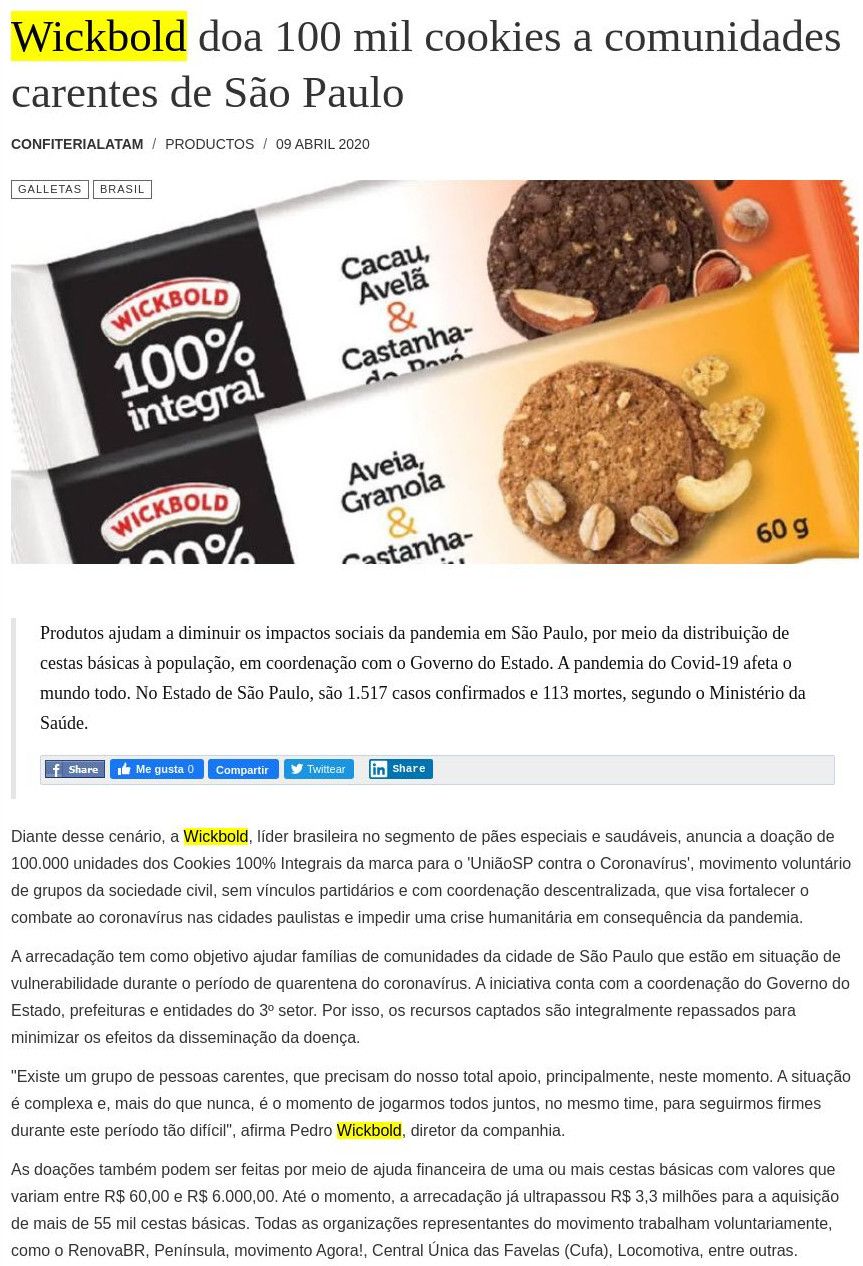Tap the blue Compartir button
The width and height of the screenshot is (863, 1266).
[243, 769]
